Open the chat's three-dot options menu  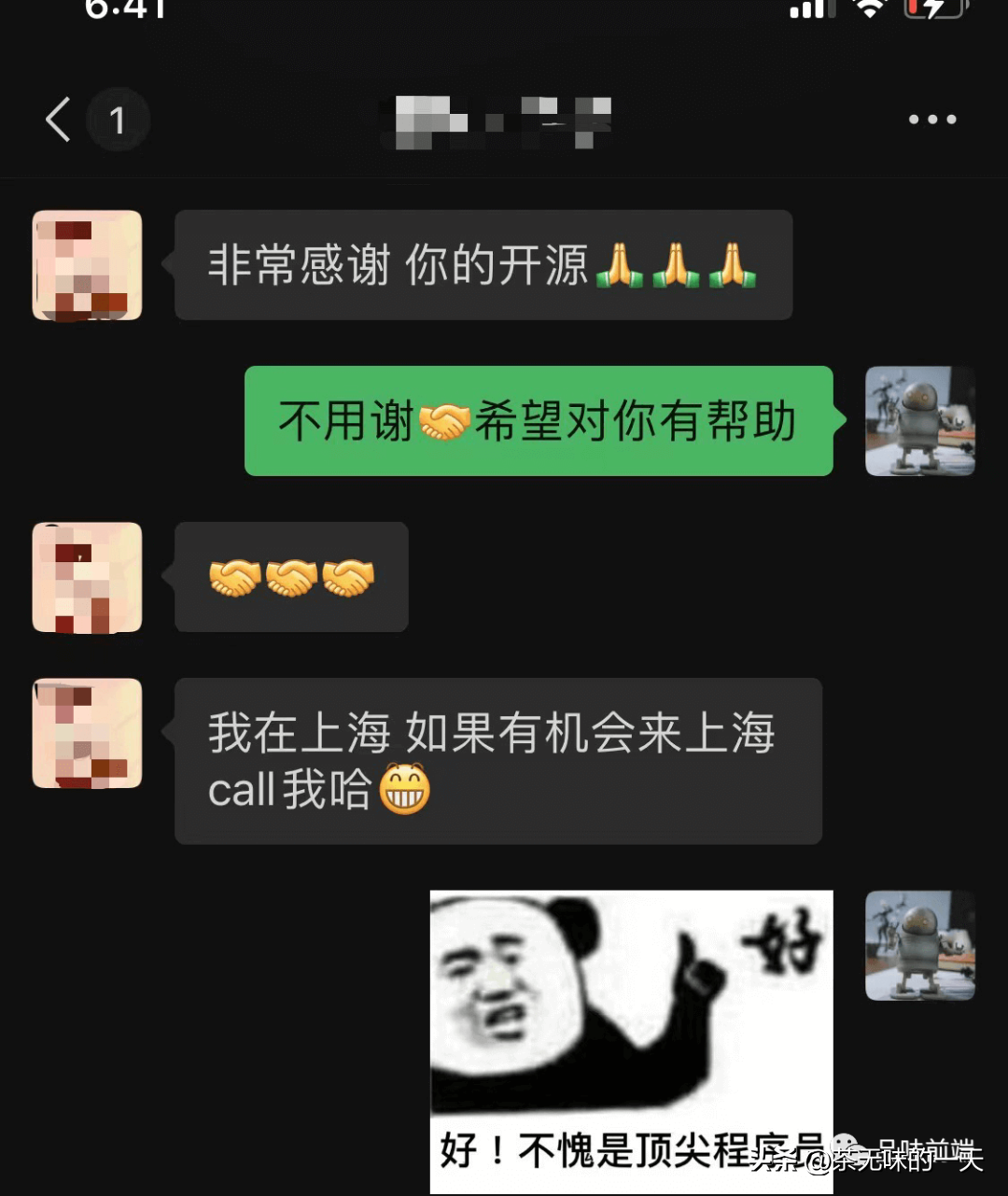[932, 120]
